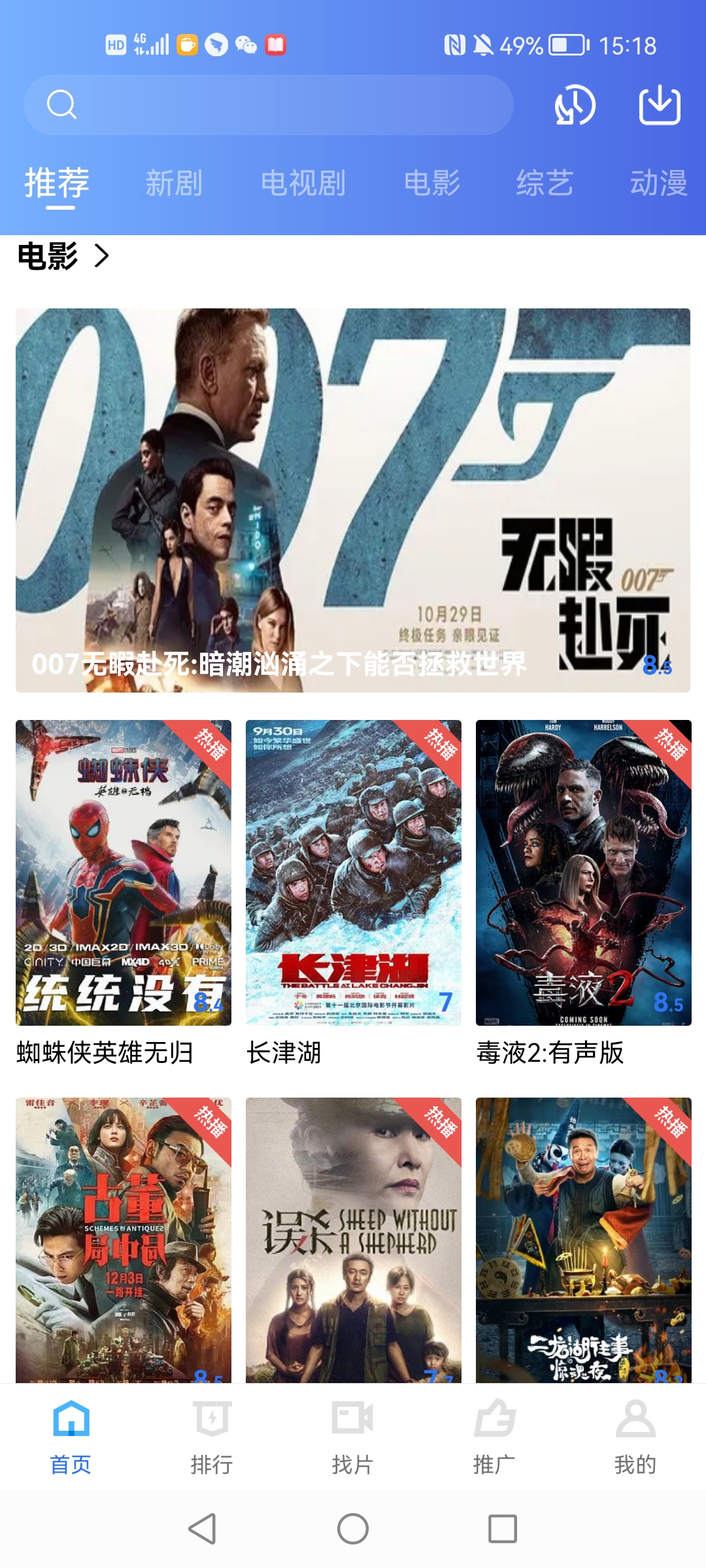Open the downloads icon

(x=659, y=105)
